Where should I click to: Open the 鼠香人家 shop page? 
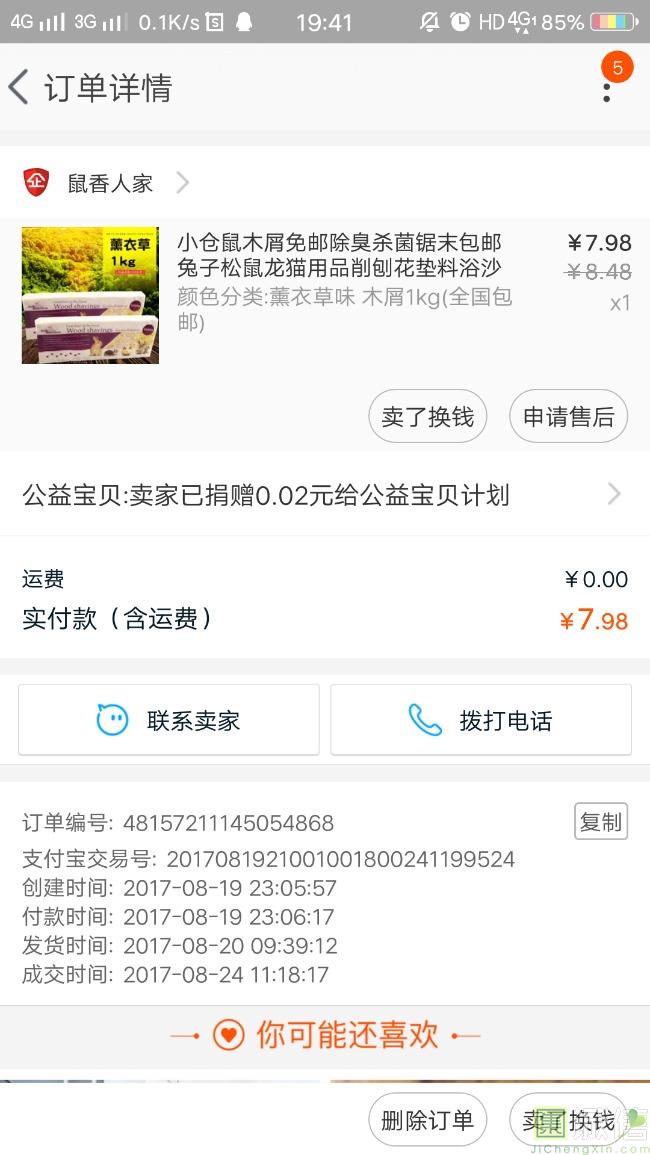(x=108, y=183)
